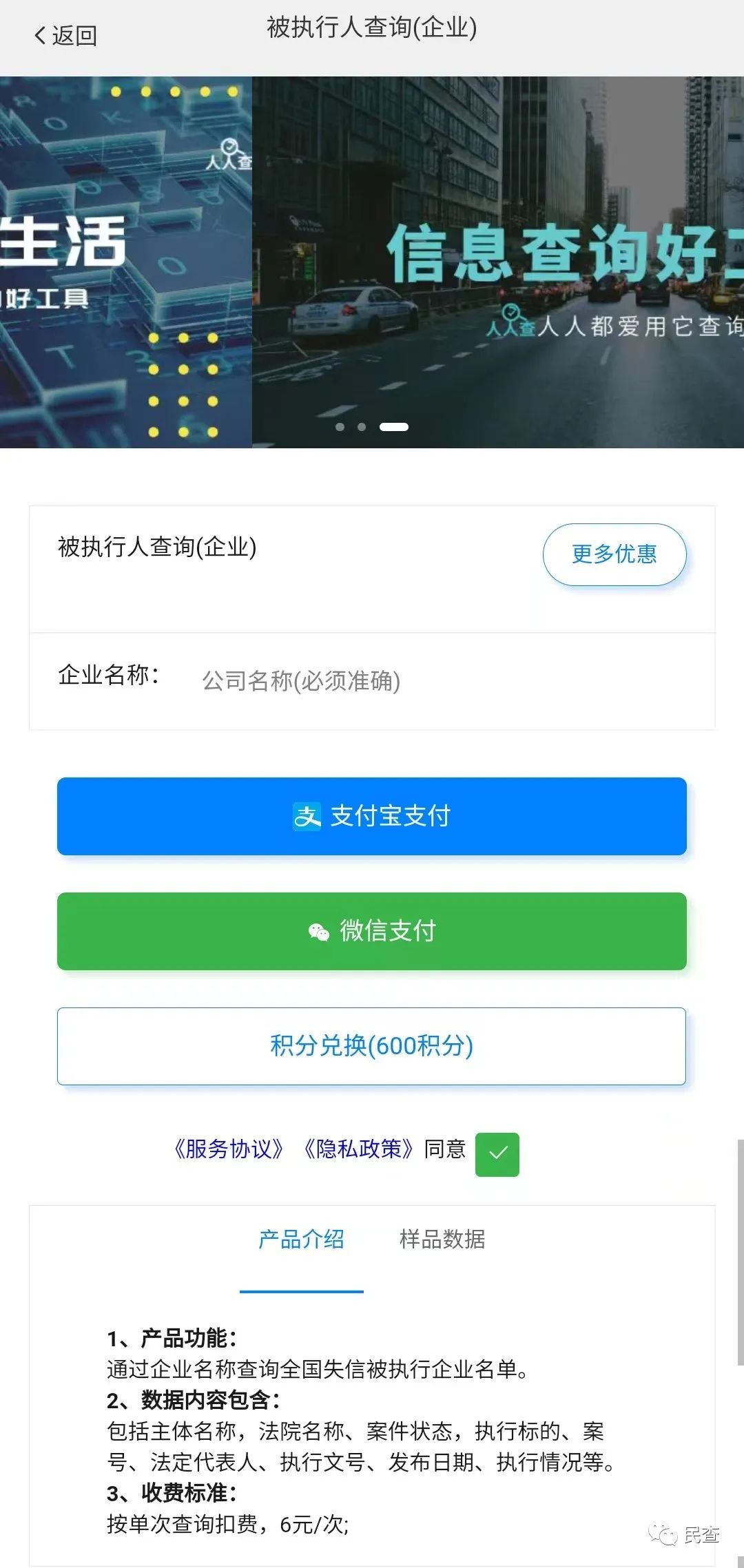Viewport: 744px width, 1568px height.
Task: Pay with 微信支付
Action: coord(372,931)
